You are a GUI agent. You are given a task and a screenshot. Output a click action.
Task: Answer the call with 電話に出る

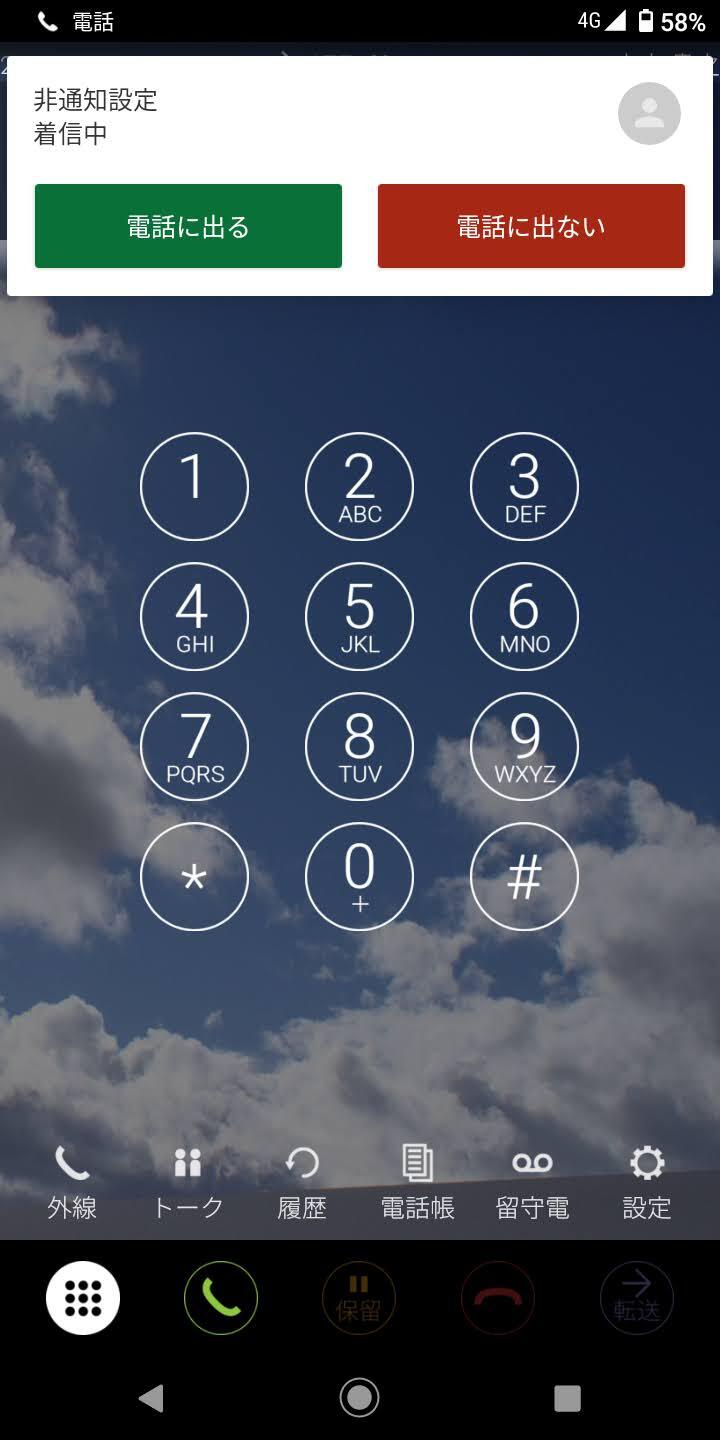coord(188,226)
